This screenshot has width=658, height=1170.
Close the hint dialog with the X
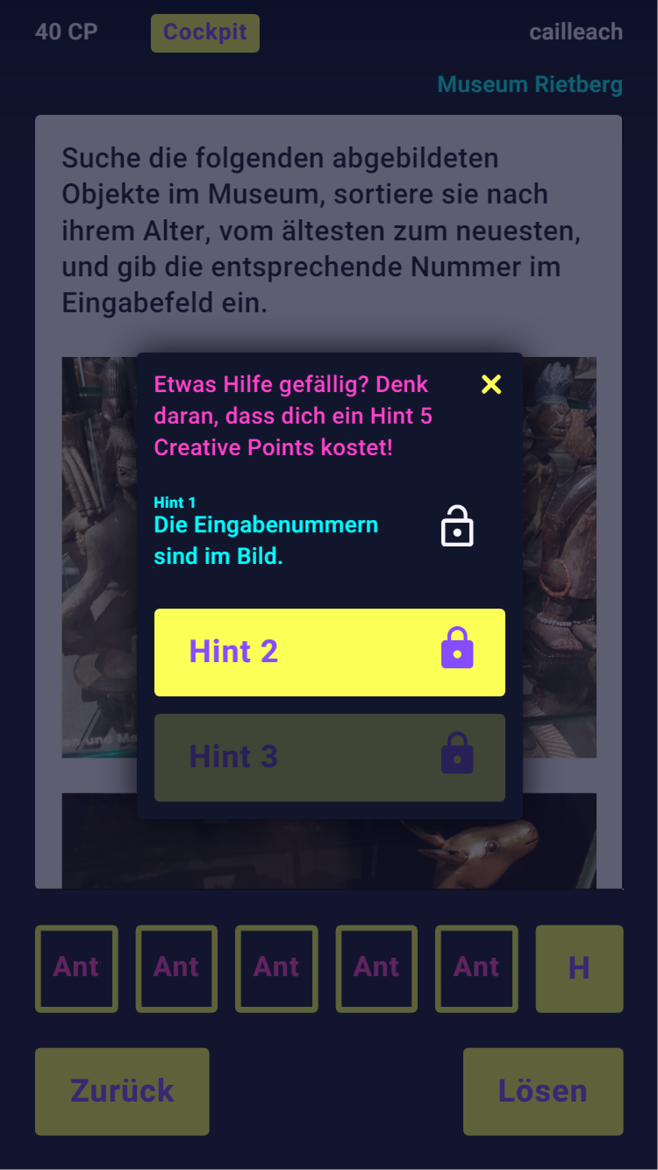[491, 384]
